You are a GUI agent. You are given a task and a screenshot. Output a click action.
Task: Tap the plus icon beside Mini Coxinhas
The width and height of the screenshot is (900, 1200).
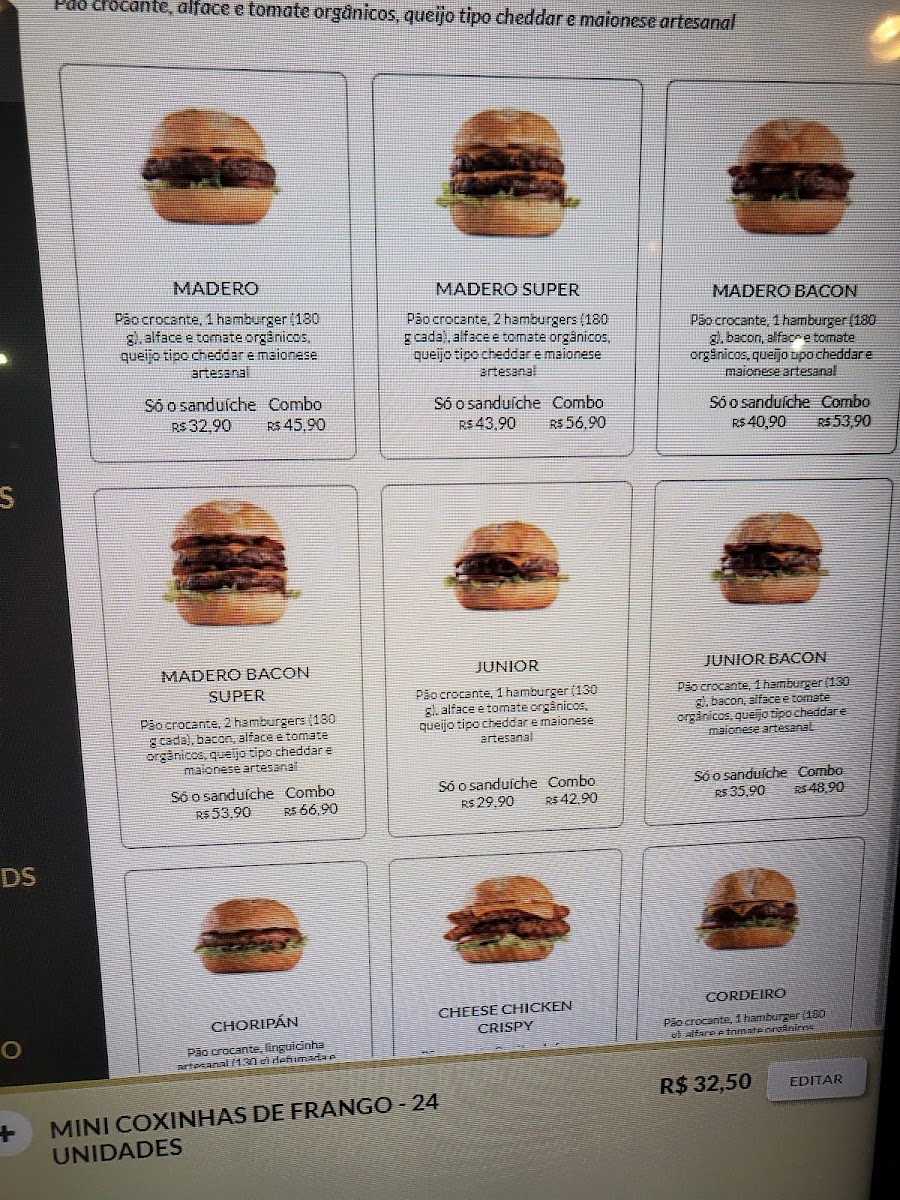point(8,1134)
